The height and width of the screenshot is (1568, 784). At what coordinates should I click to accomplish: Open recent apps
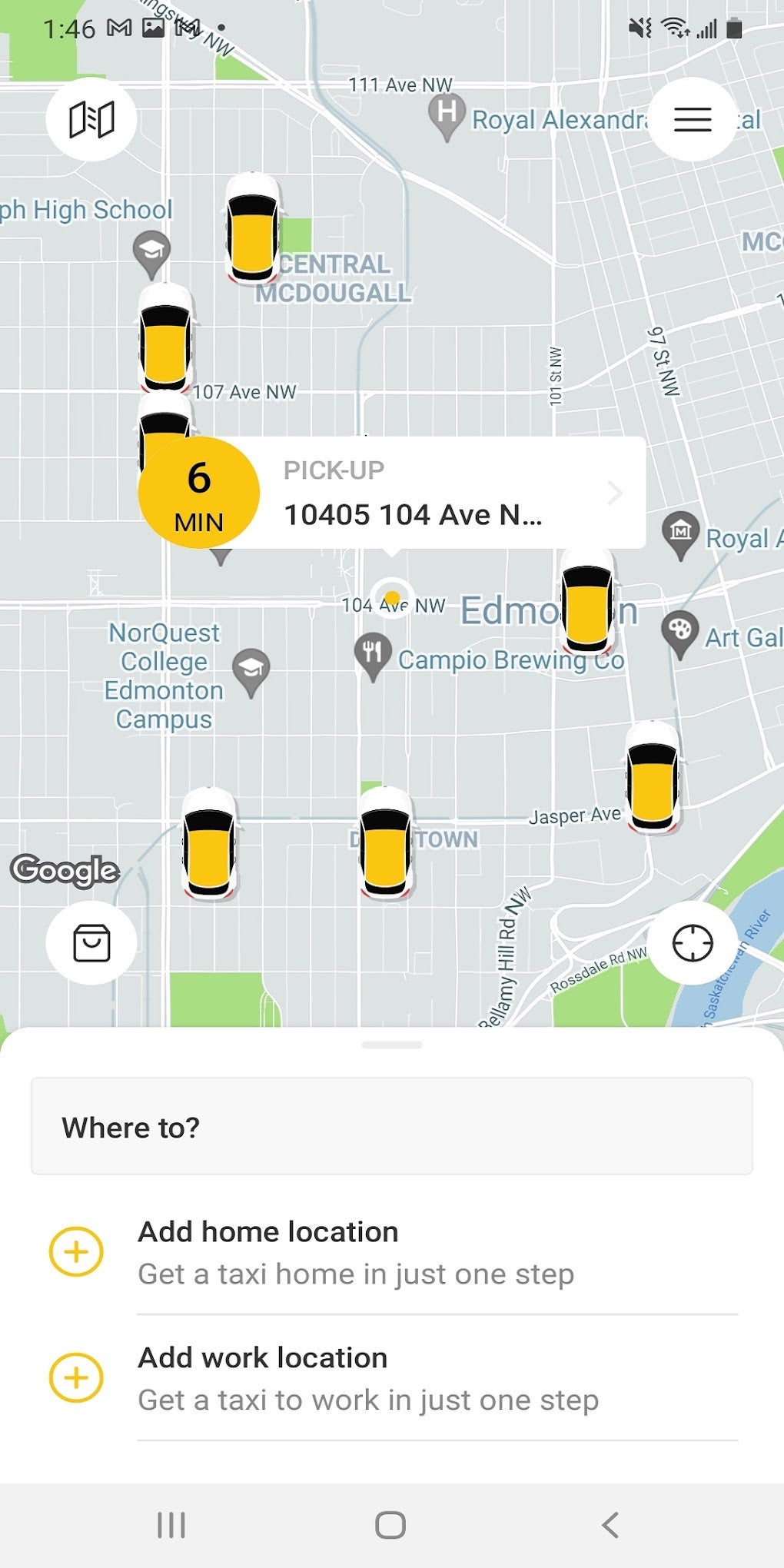tap(171, 1525)
